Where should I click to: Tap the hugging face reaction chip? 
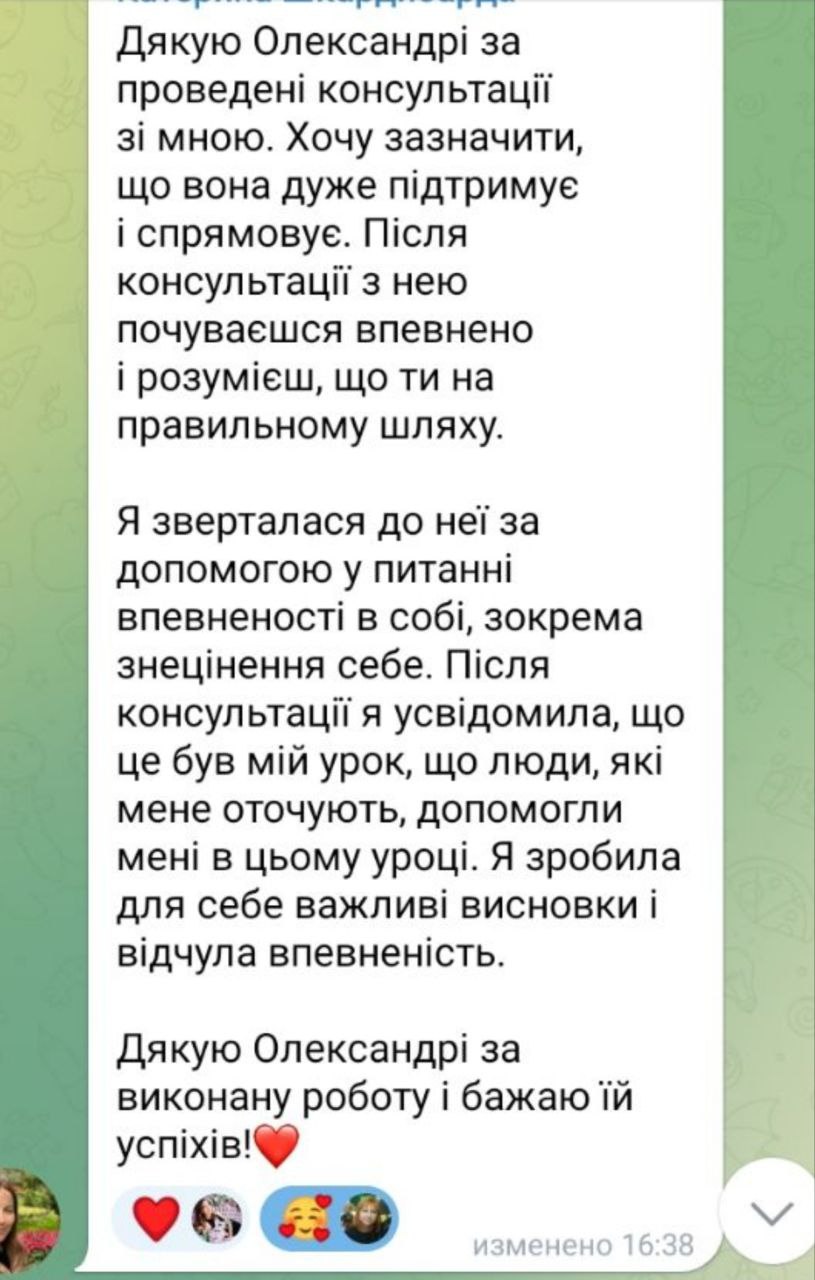(327, 1219)
